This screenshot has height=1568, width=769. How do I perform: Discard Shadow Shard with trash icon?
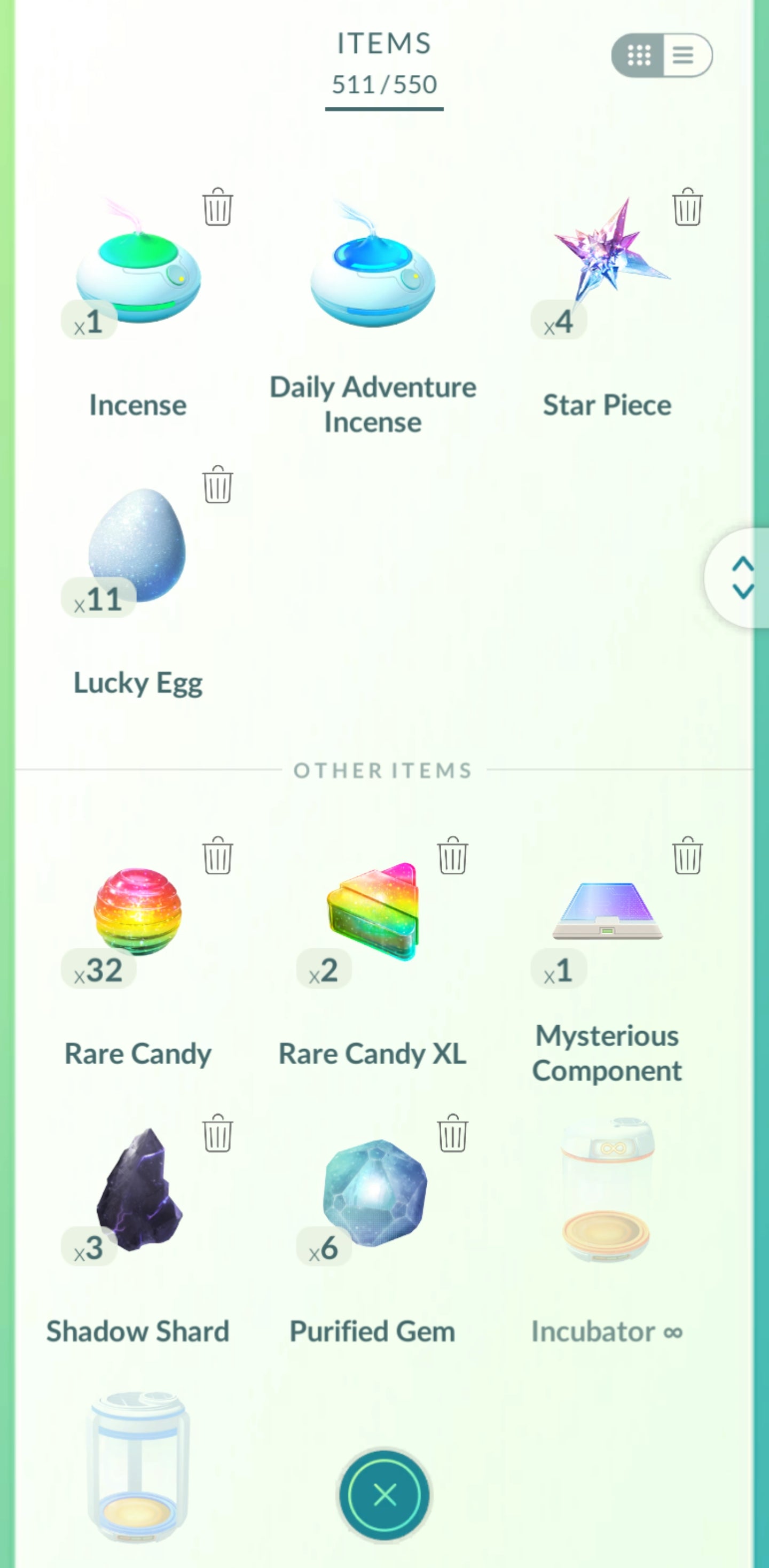[217, 1133]
